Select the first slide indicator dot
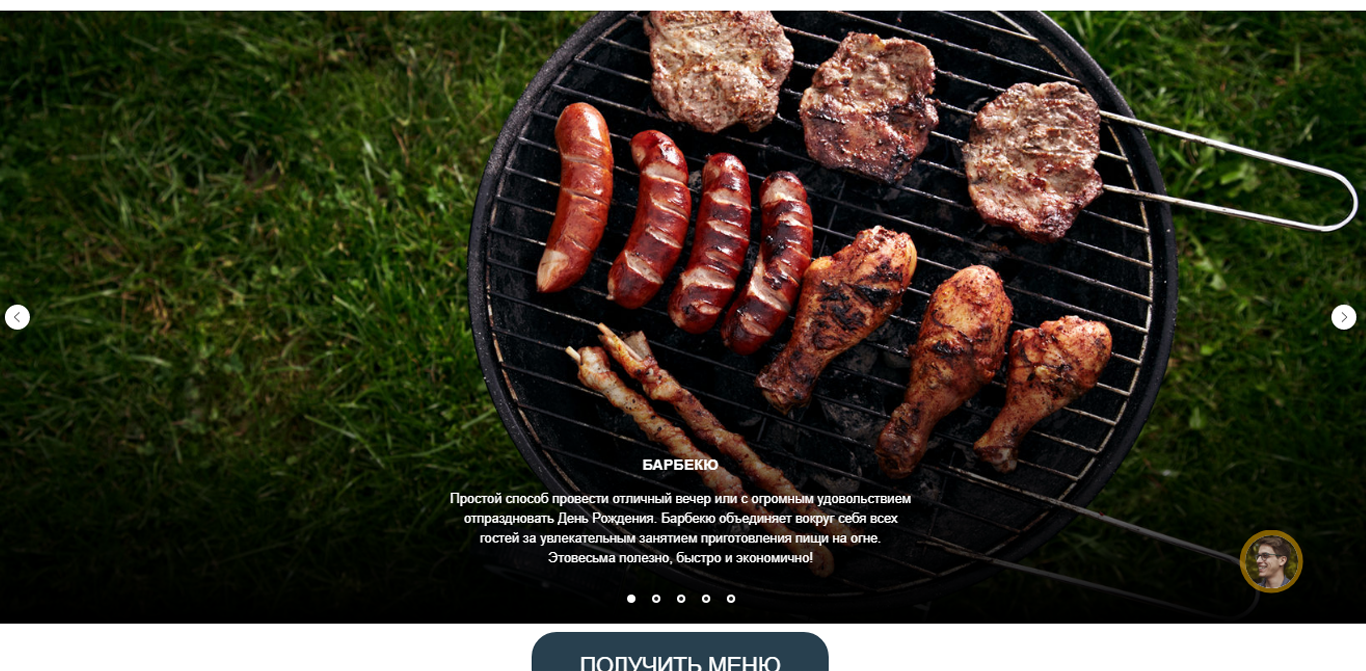Screen dimensions: 1366x671 point(631,599)
